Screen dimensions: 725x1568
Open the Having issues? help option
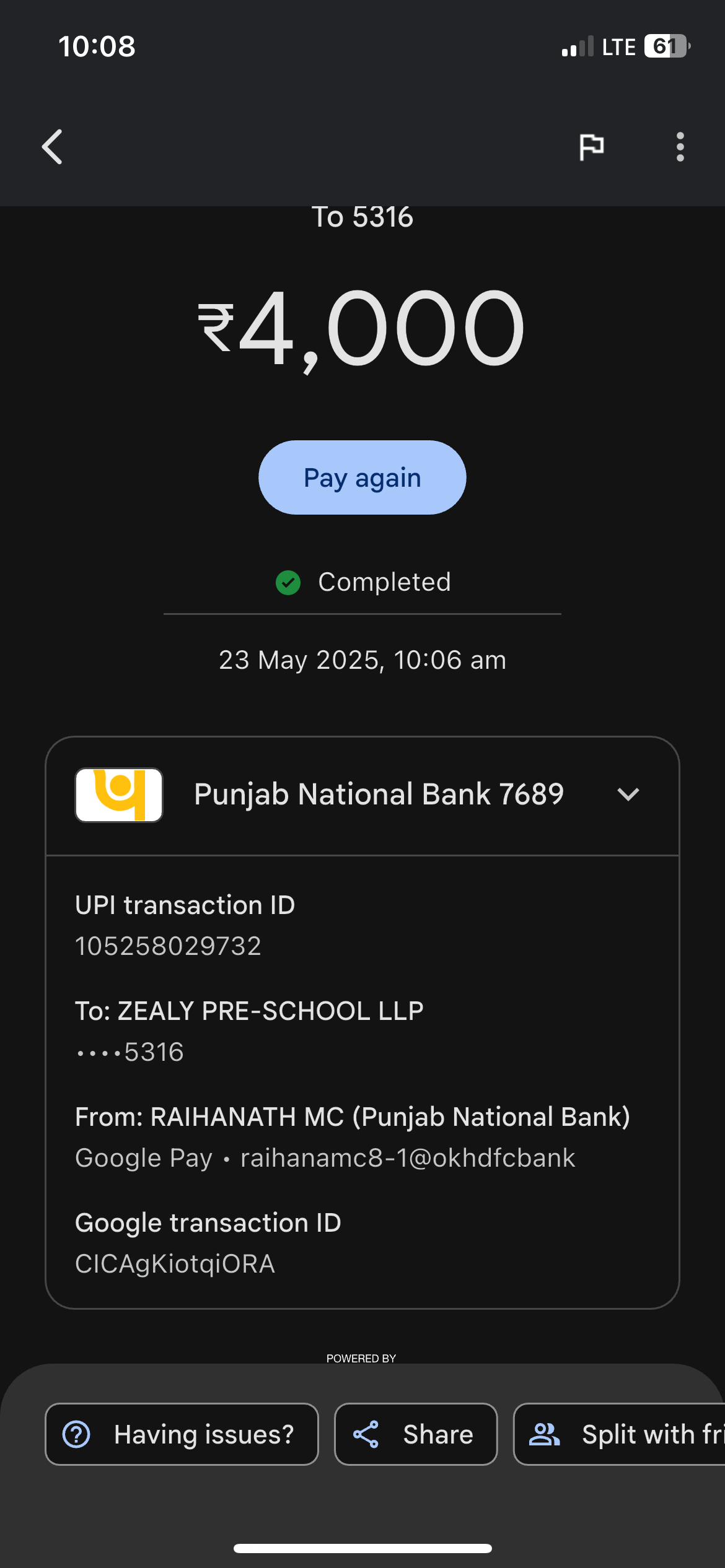[182, 1434]
